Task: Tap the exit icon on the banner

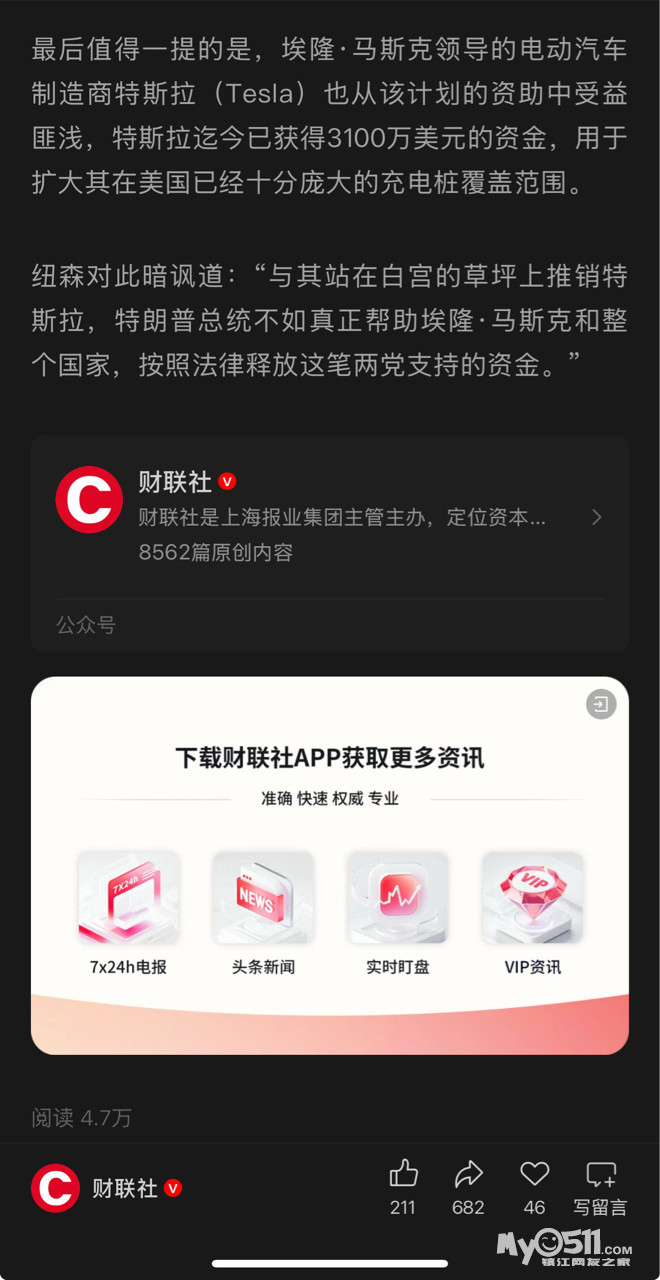Action: tap(600, 704)
